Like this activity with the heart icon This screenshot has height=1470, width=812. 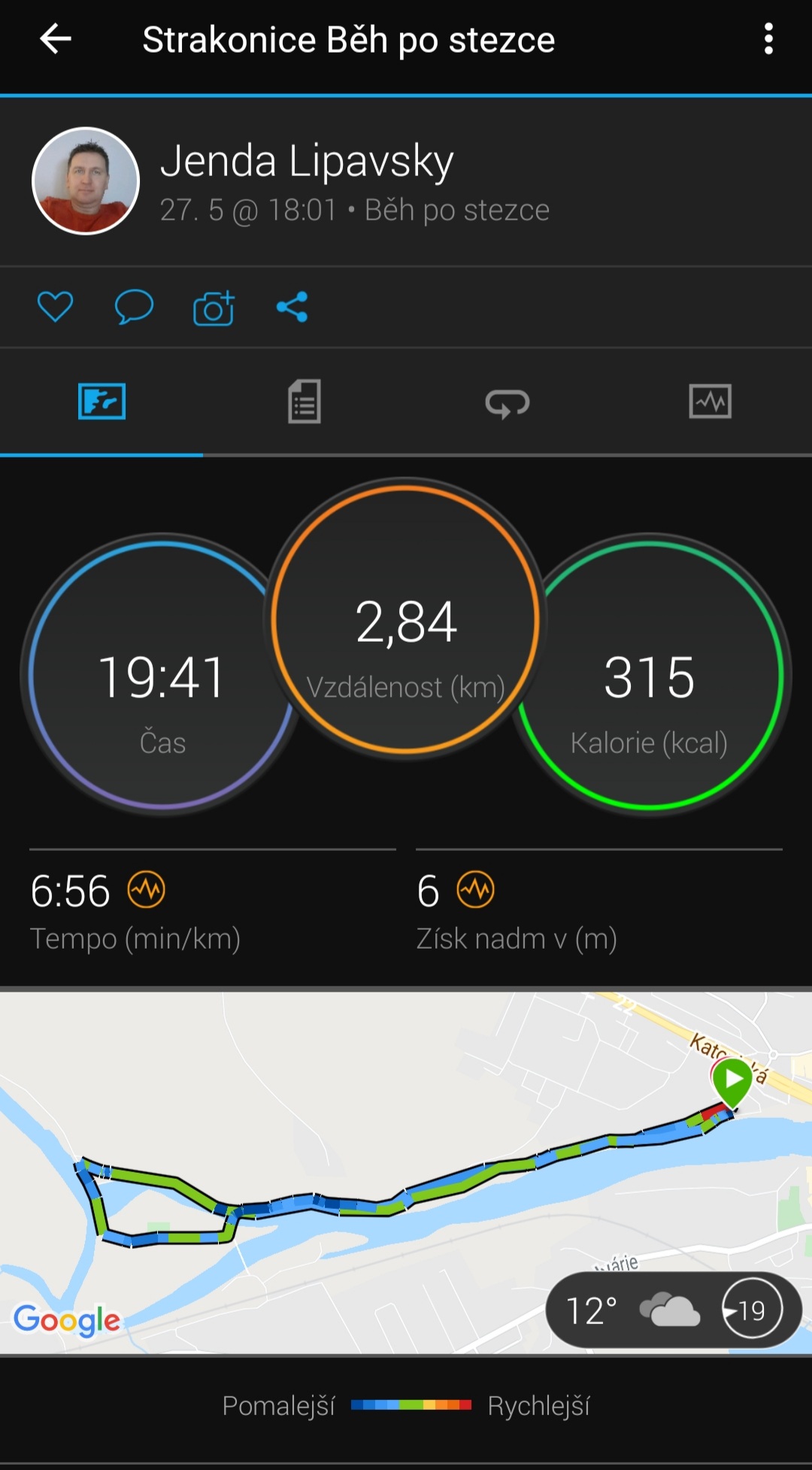click(x=56, y=307)
